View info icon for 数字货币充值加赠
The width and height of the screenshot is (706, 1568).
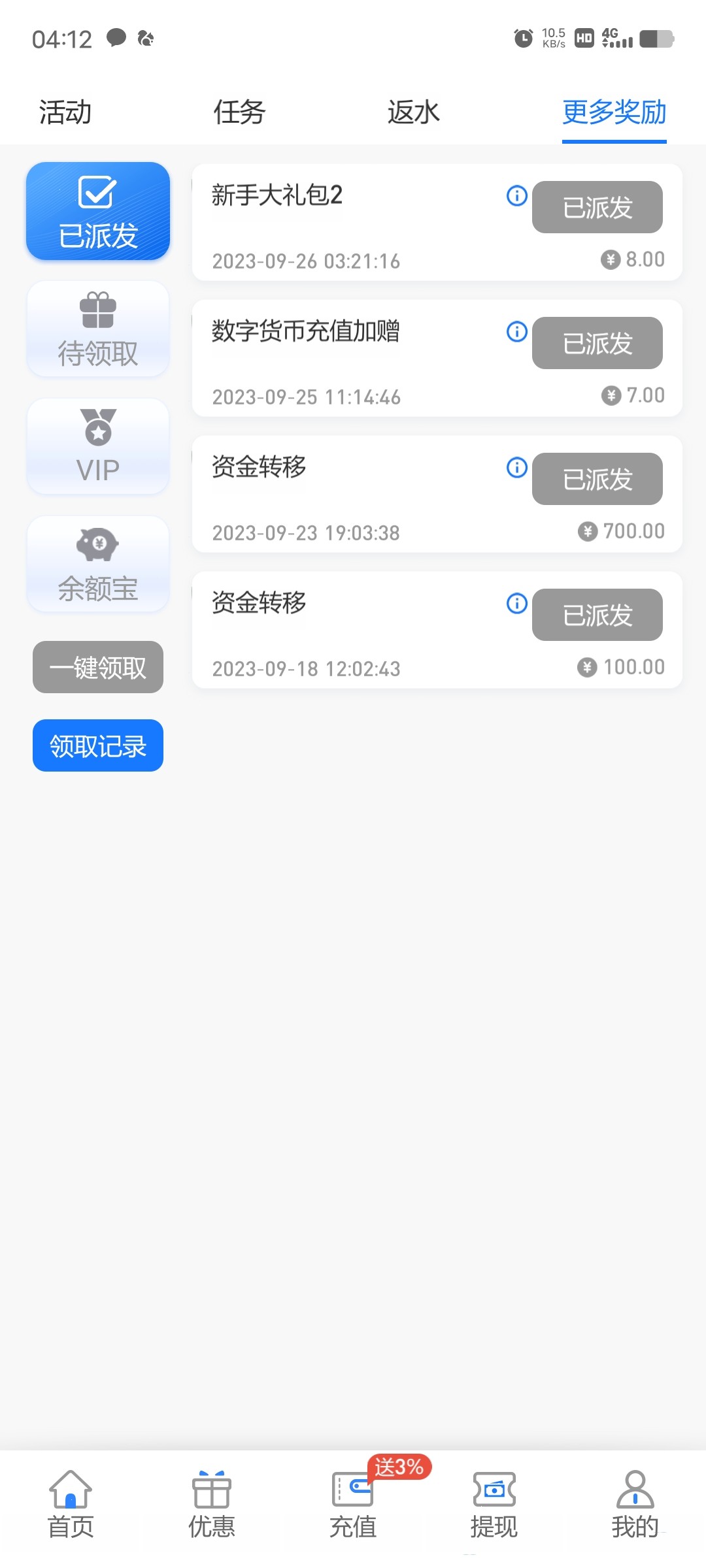pyautogui.click(x=516, y=331)
